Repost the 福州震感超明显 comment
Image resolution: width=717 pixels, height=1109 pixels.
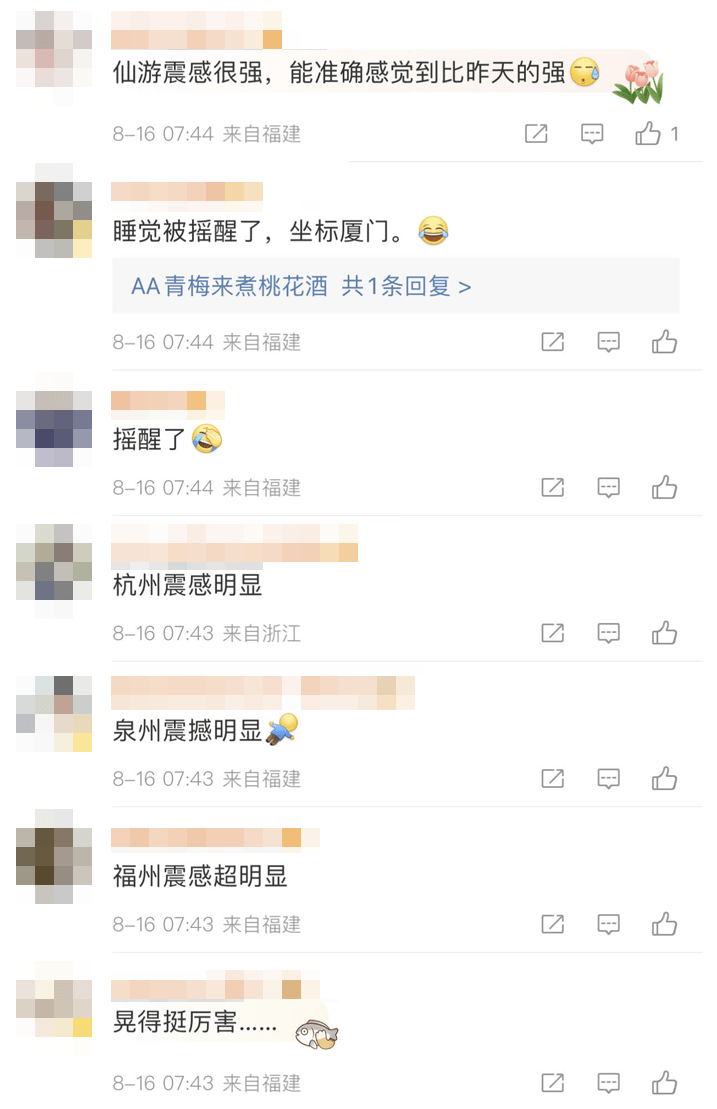[553, 924]
